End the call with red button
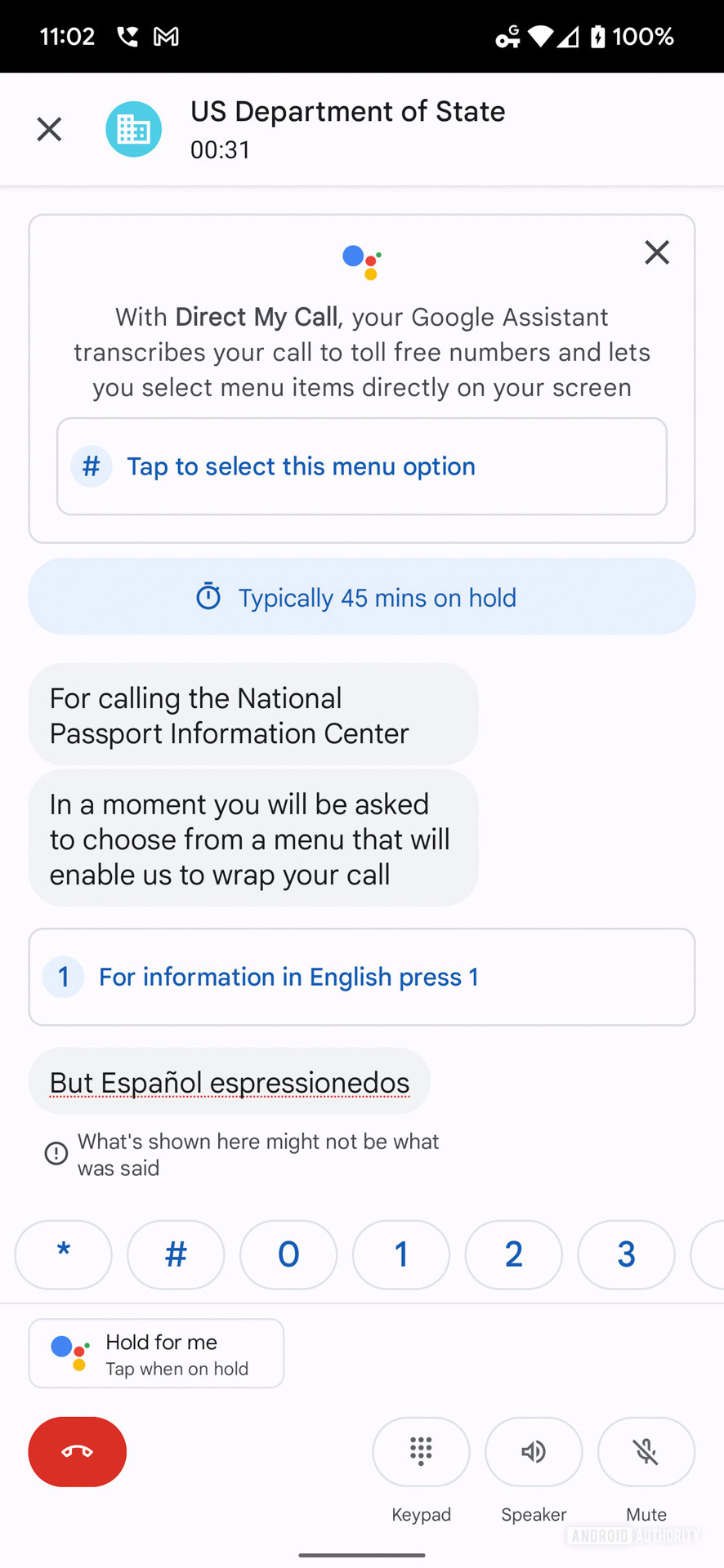Image resolution: width=724 pixels, height=1568 pixels. (78, 1451)
